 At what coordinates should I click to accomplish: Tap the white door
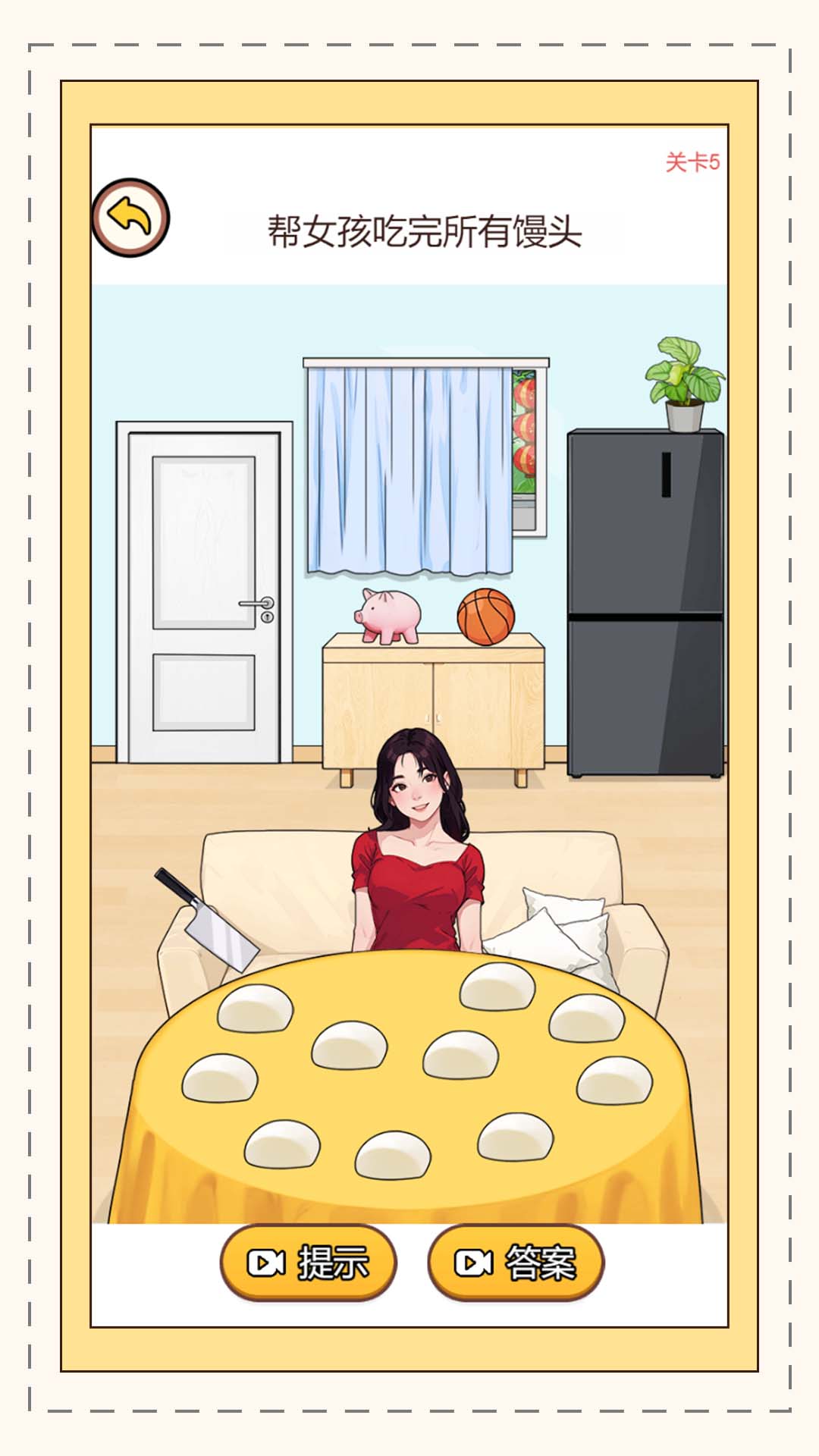pyautogui.click(x=203, y=595)
